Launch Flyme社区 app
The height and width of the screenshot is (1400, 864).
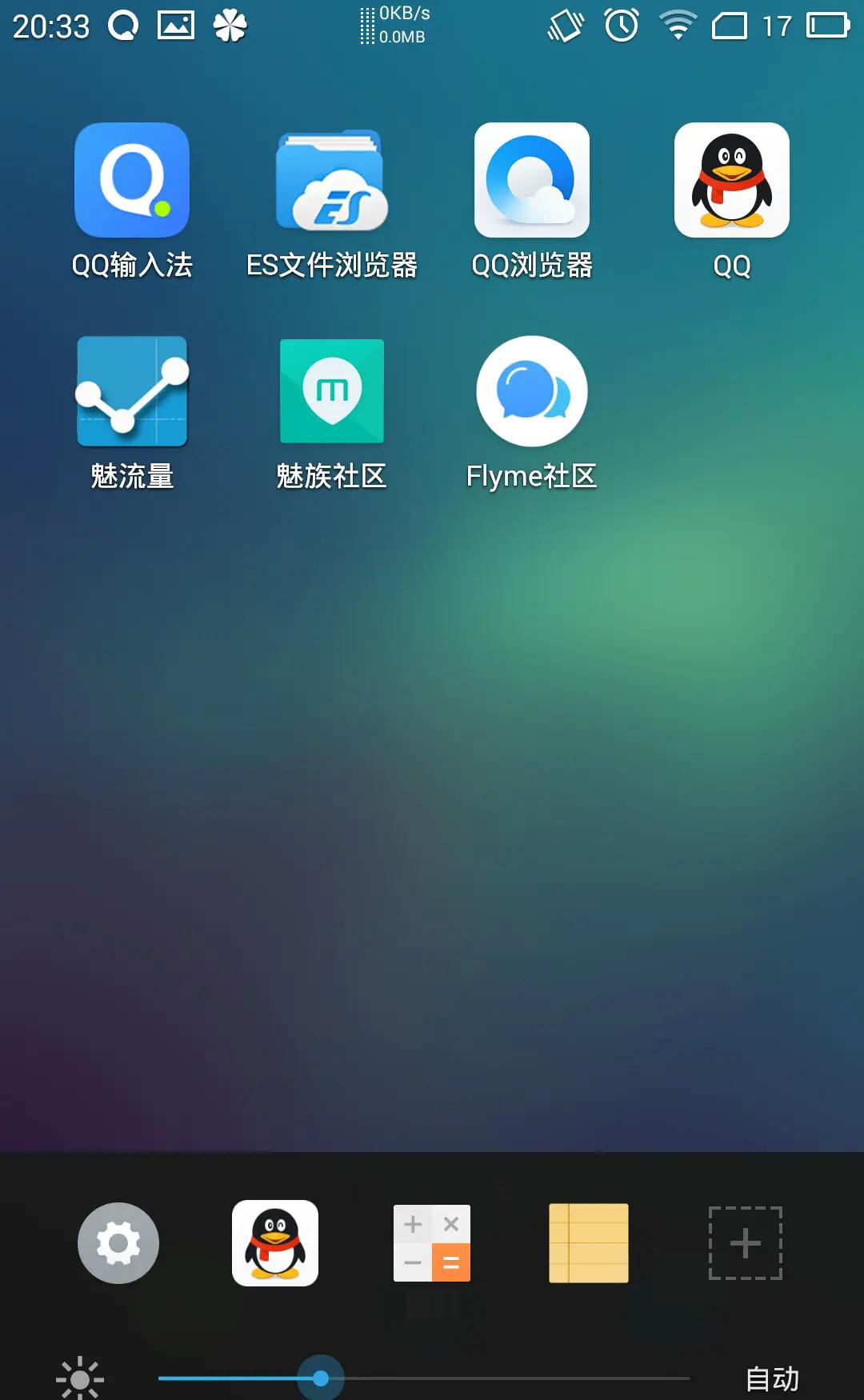pyautogui.click(x=532, y=392)
